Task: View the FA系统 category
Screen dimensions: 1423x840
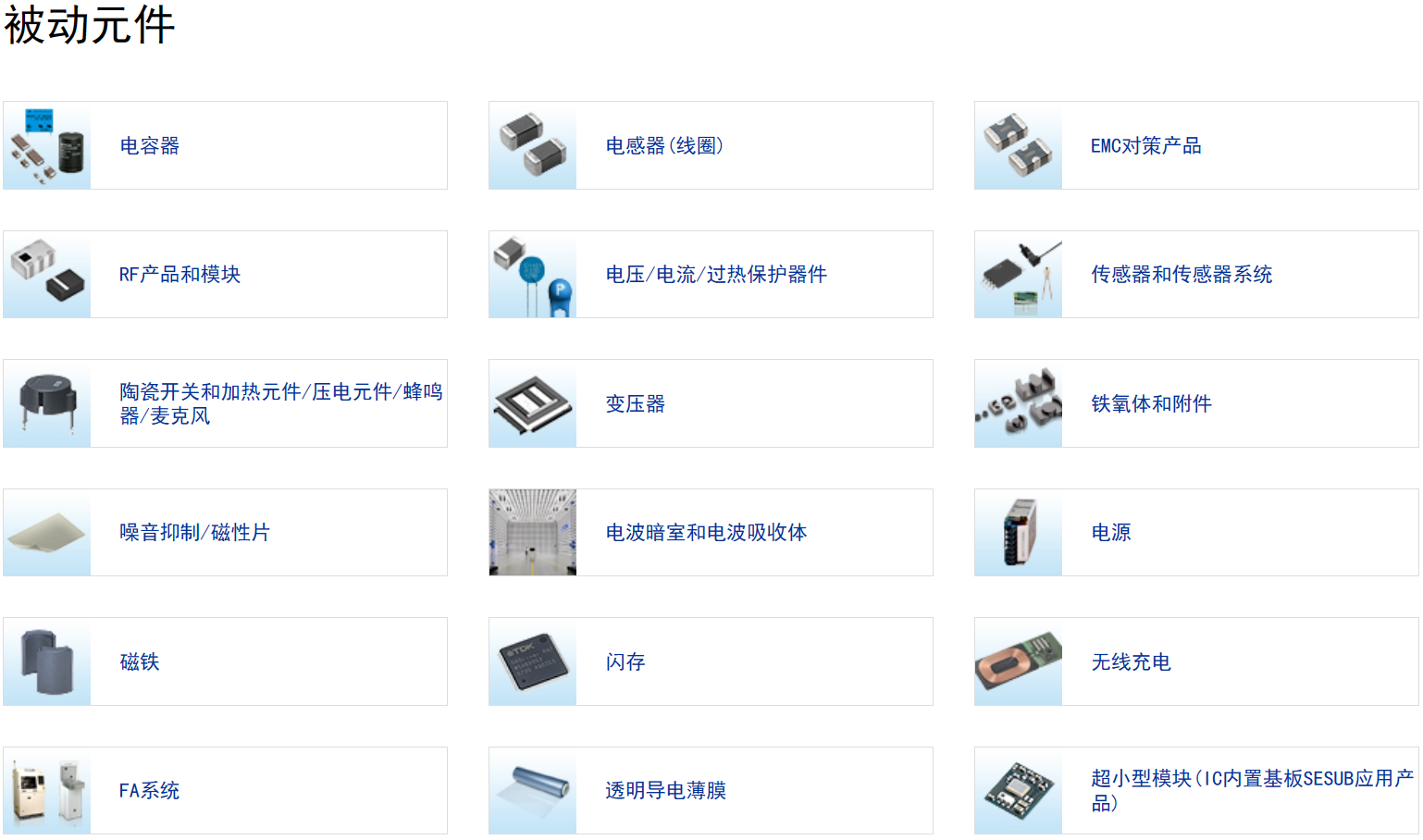Action: (x=149, y=791)
